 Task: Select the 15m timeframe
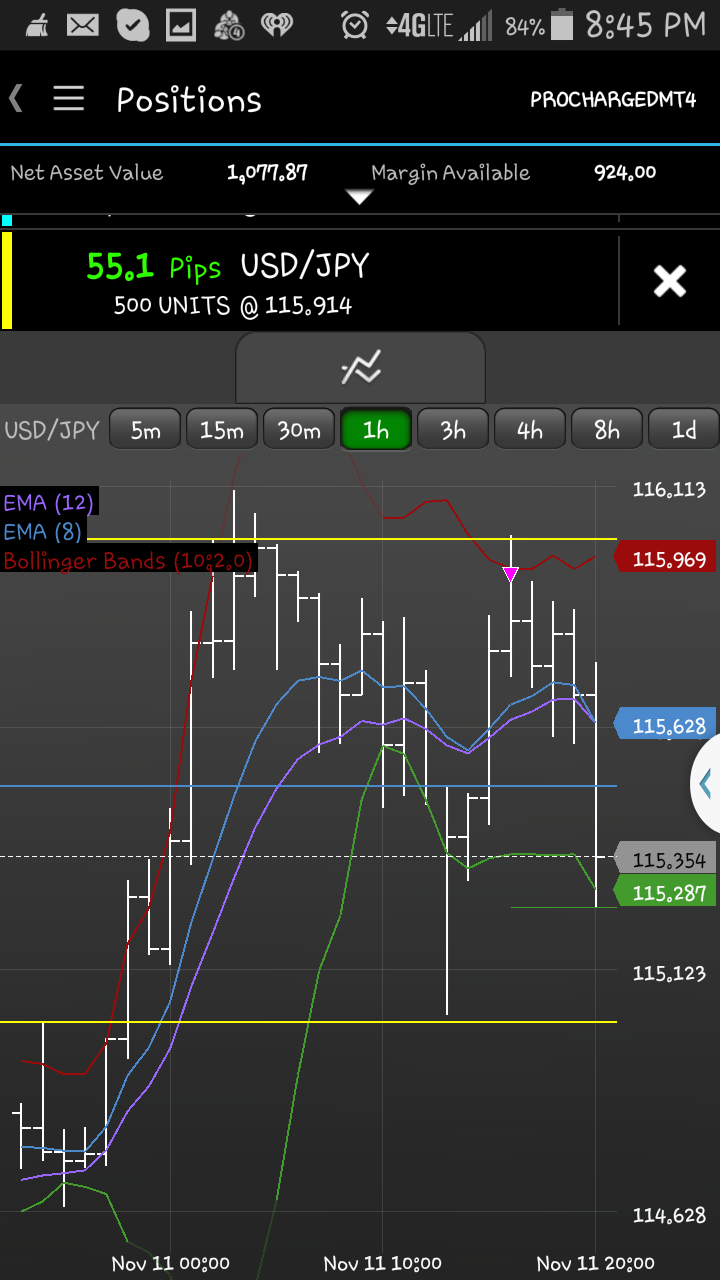[x=222, y=430]
